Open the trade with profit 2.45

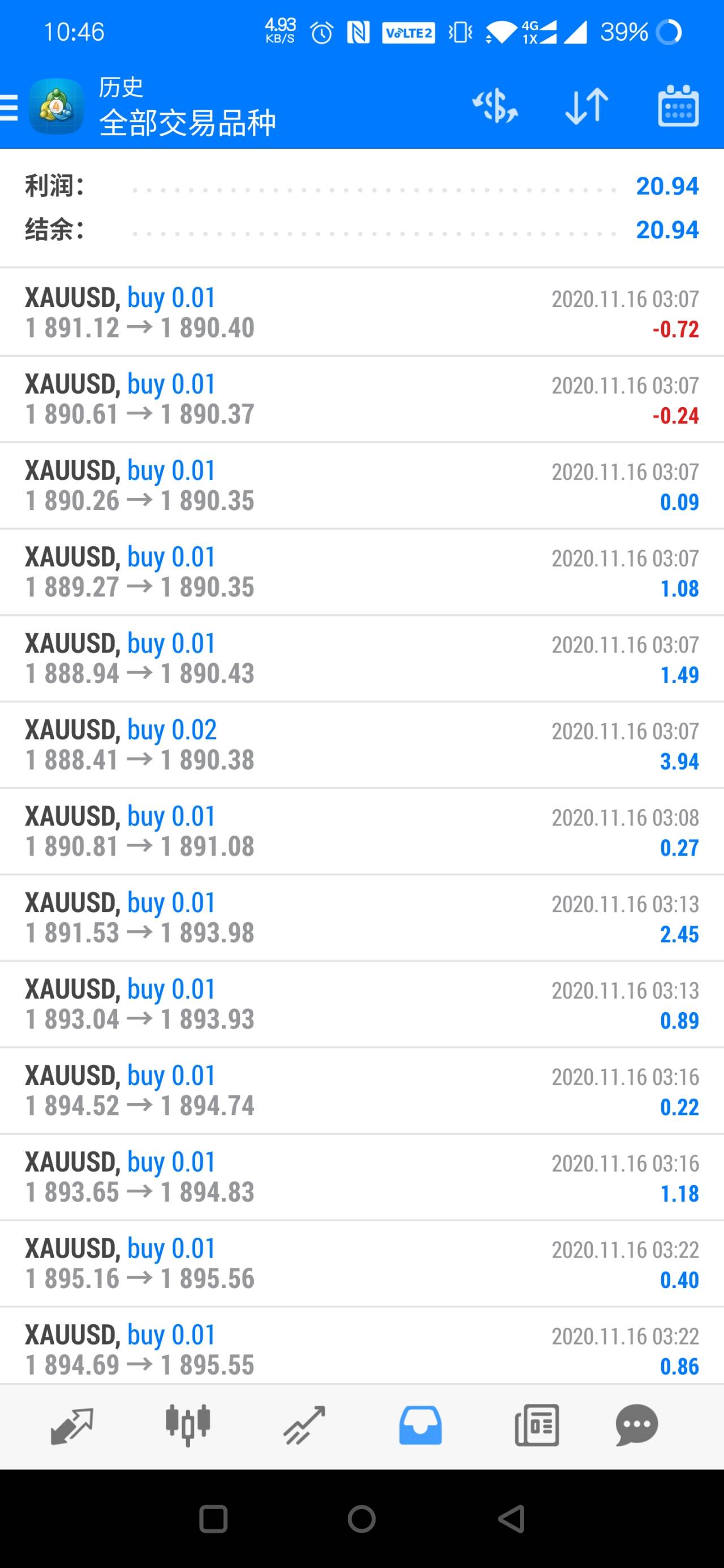[361, 918]
